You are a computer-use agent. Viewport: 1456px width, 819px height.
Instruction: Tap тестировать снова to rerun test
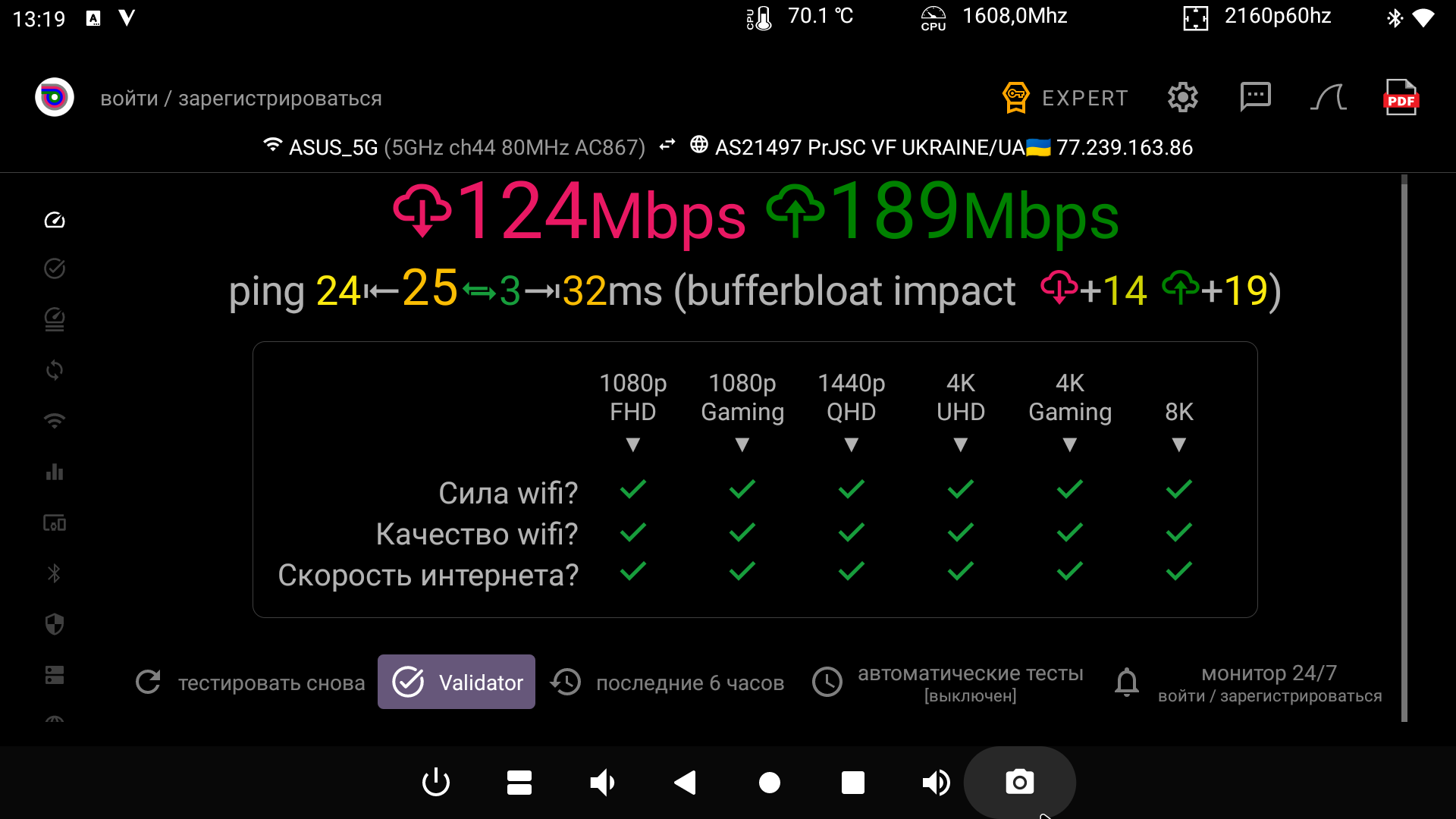point(250,682)
